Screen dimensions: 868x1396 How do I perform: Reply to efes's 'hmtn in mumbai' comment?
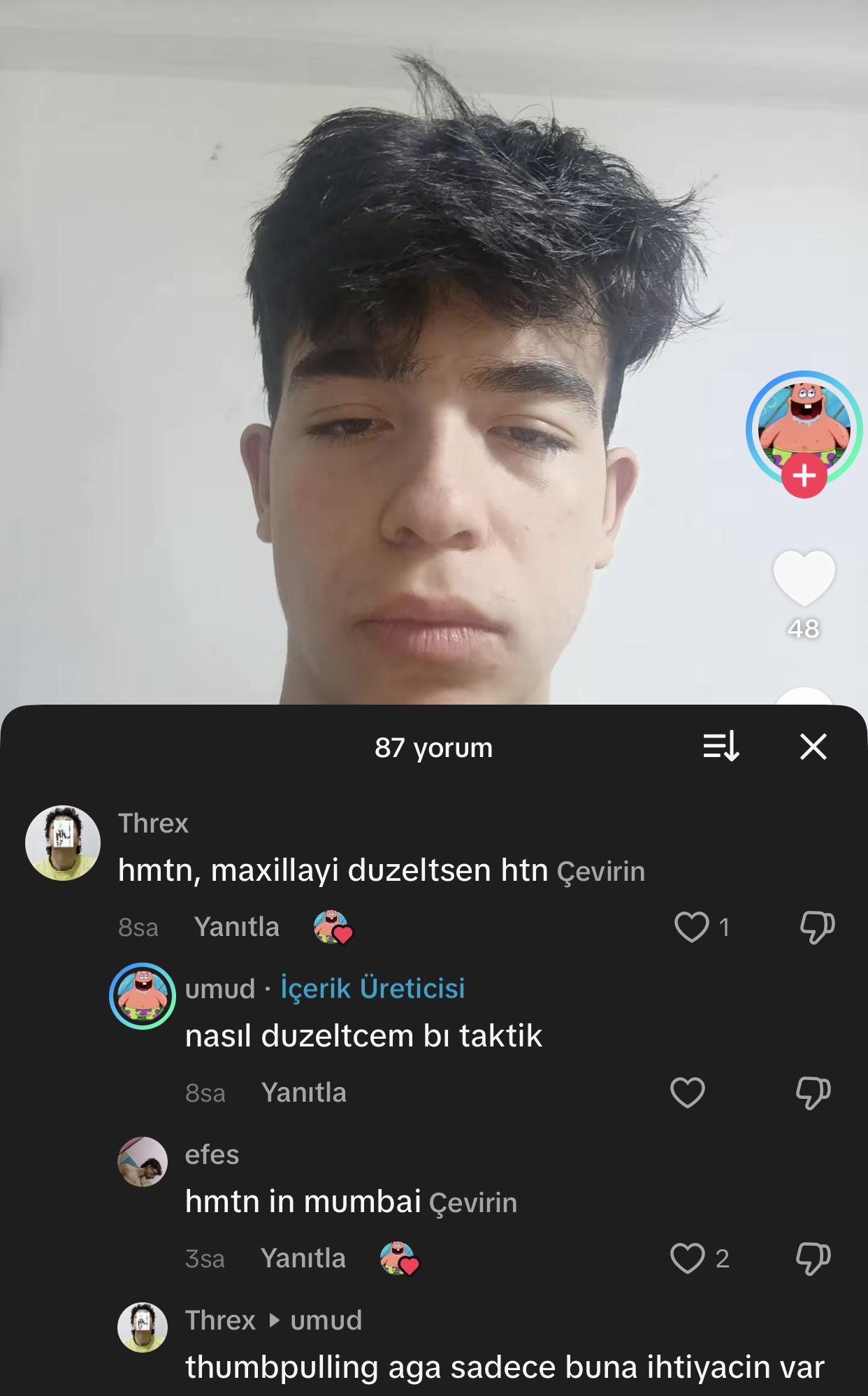(303, 1258)
